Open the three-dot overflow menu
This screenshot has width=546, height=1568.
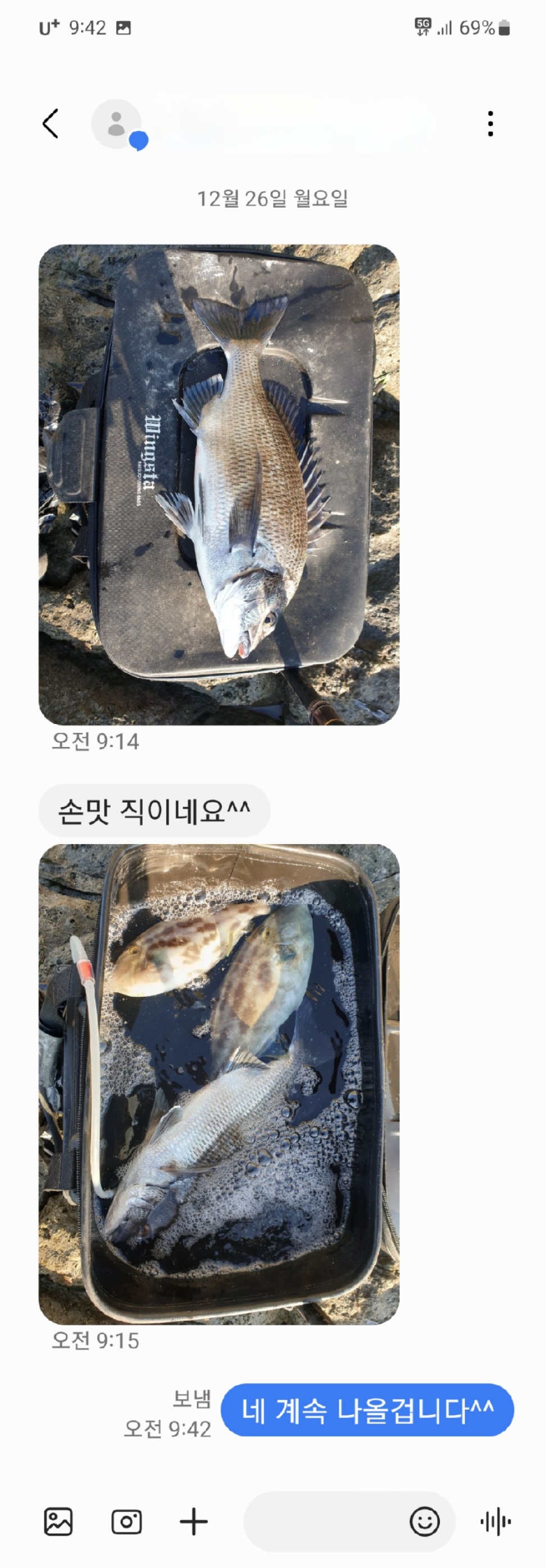tap(490, 124)
